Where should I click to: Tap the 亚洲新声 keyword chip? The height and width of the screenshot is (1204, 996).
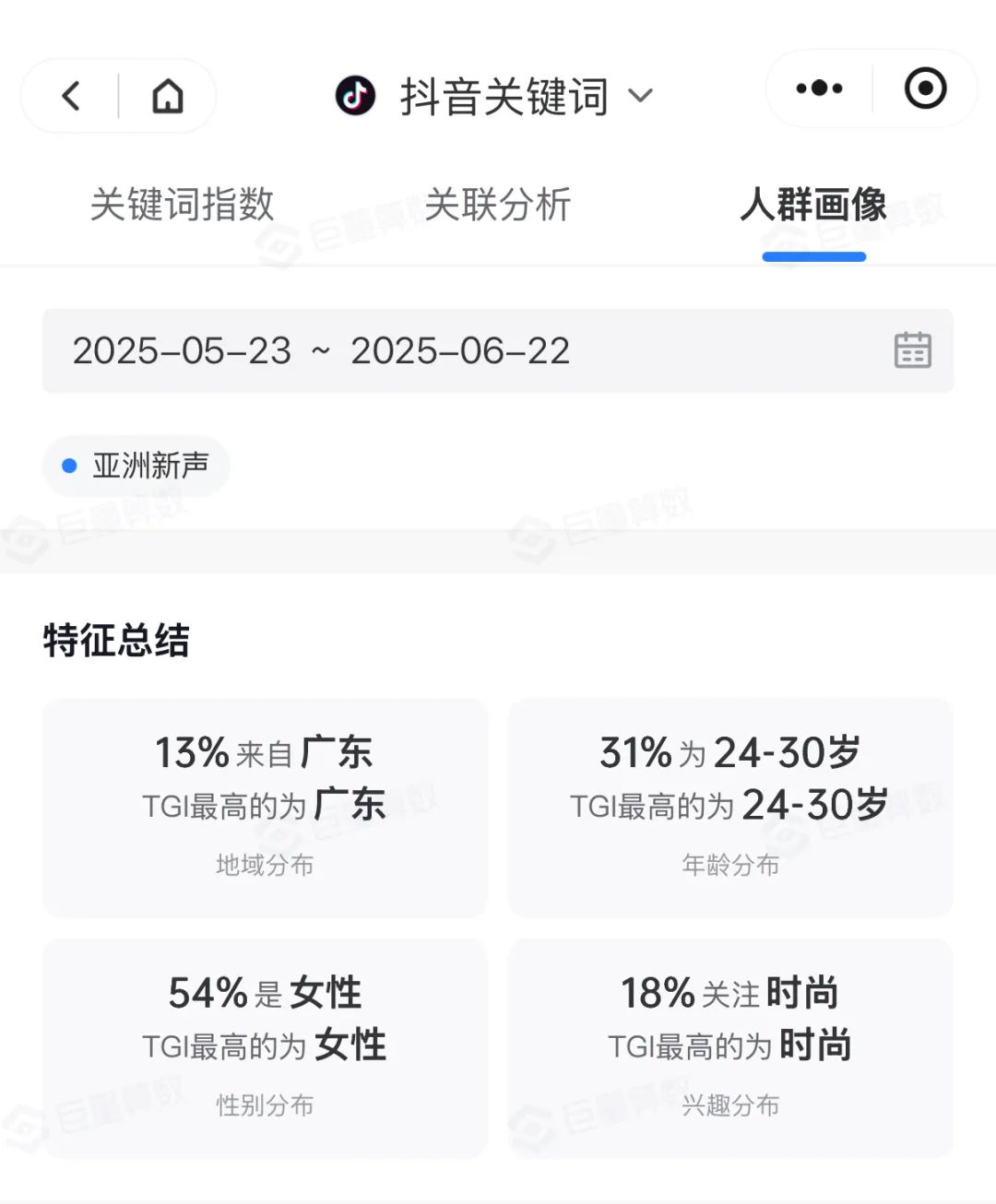pos(136,466)
